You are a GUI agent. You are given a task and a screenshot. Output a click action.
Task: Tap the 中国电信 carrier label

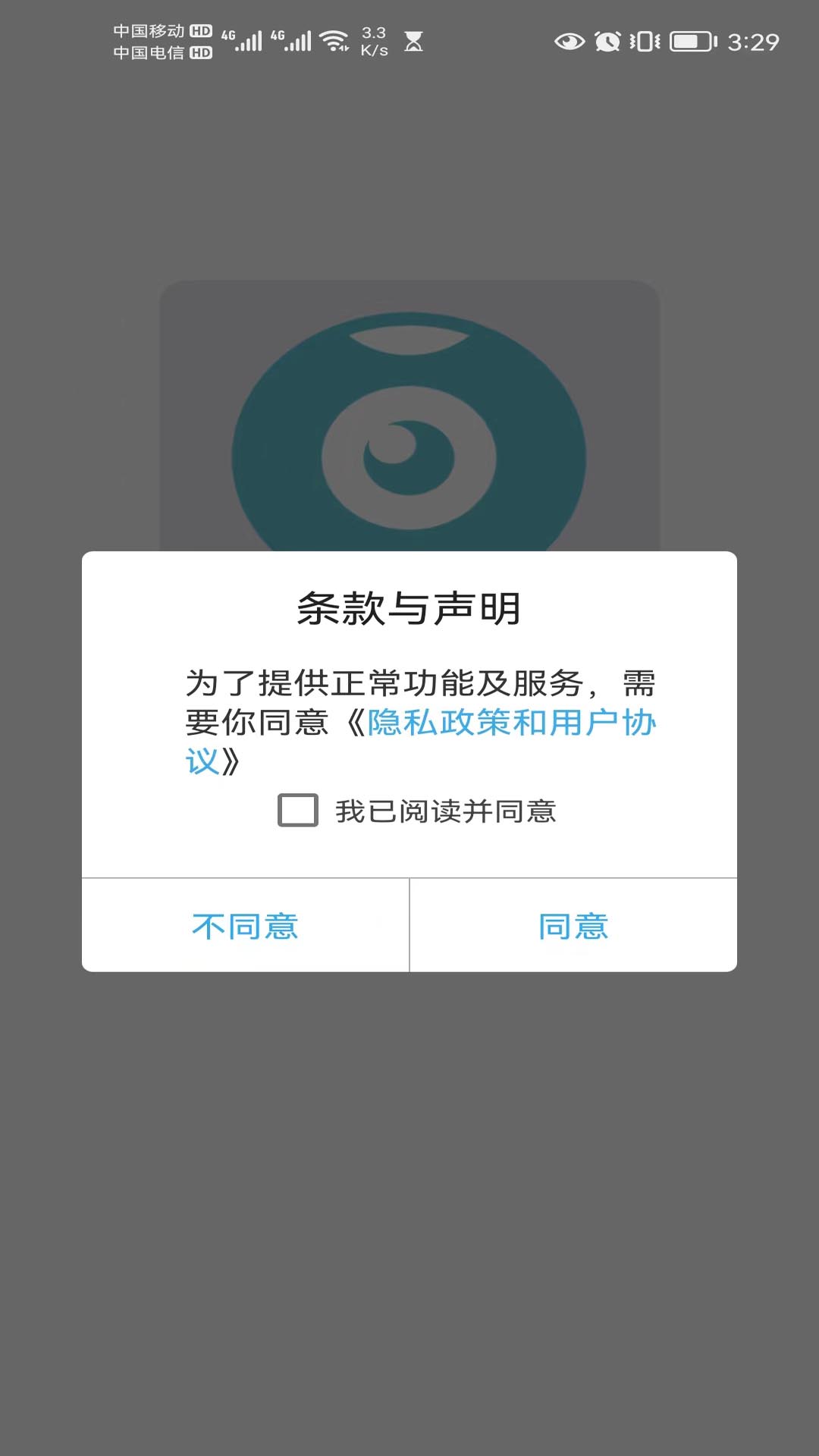[x=148, y=55]
